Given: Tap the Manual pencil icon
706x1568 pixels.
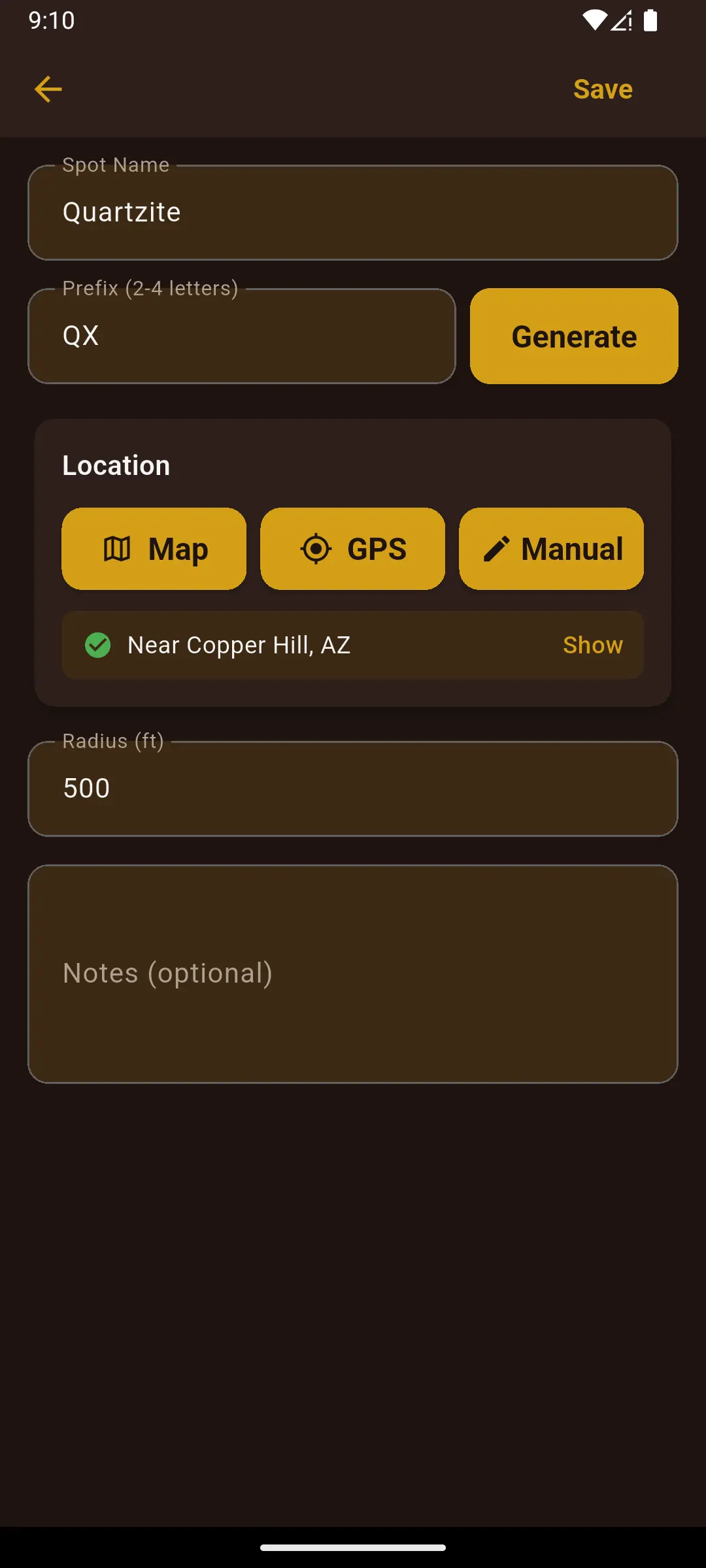Looking at the screenshot, I should click(x=498, y=548).
